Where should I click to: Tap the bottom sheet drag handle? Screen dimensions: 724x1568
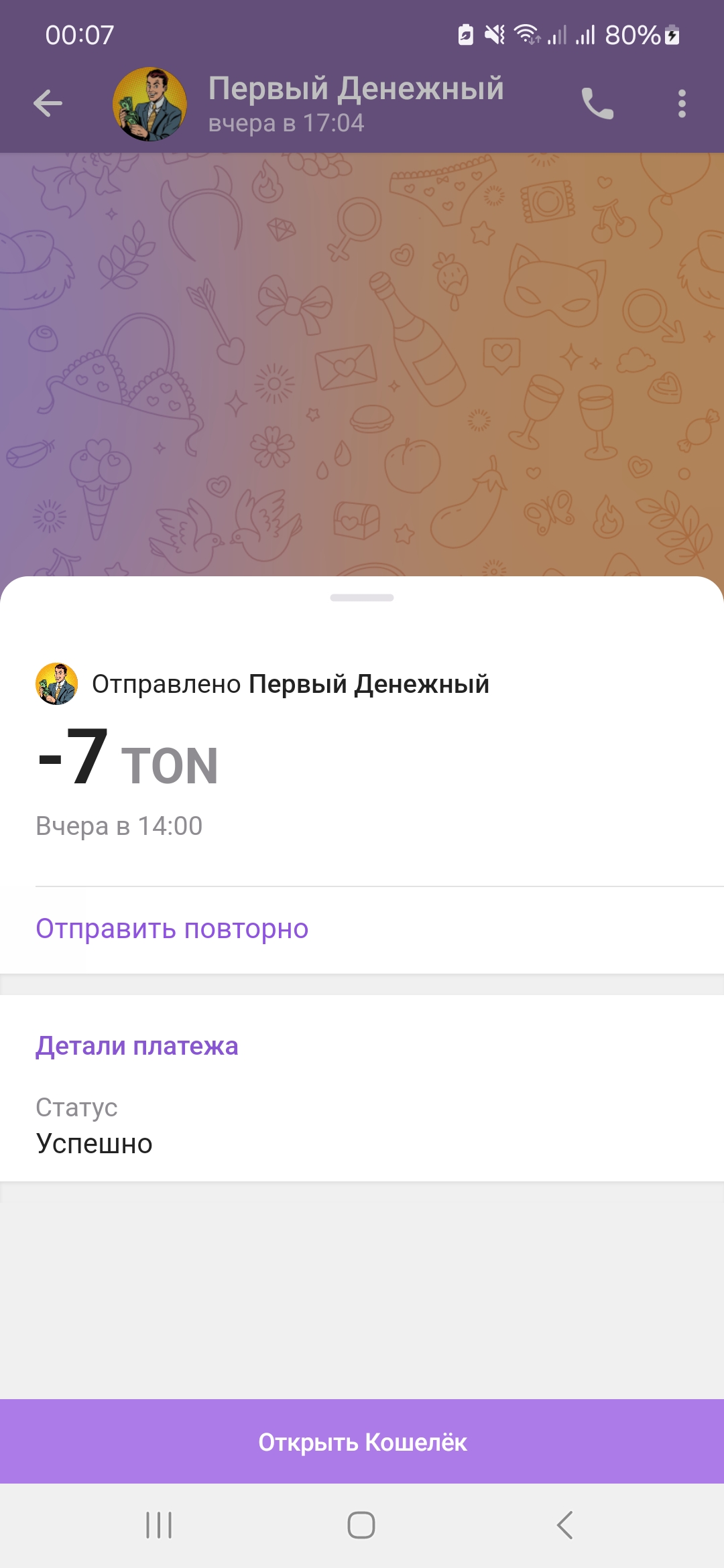click(362, 598)
